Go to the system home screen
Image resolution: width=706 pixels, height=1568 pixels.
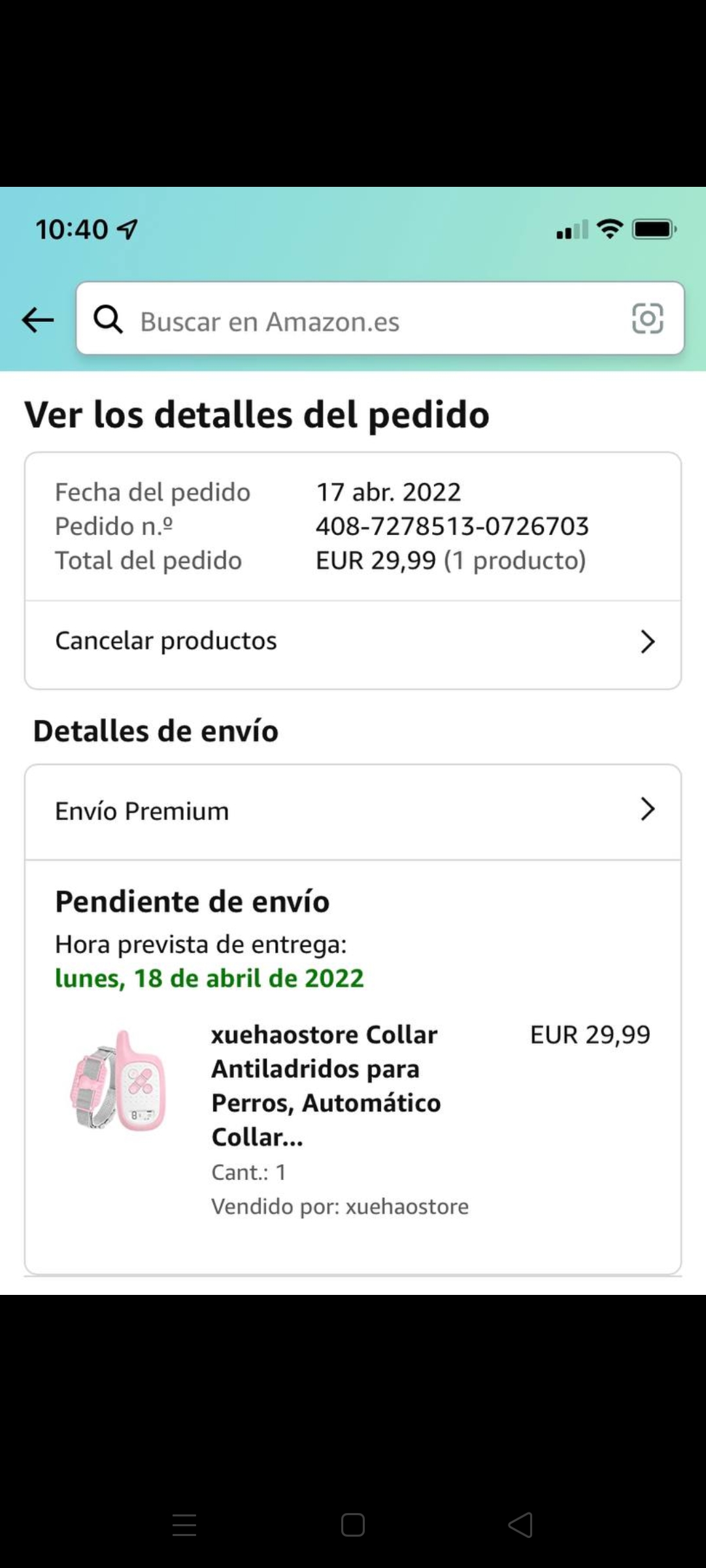pyautogui.click(x=353, y=1526)
